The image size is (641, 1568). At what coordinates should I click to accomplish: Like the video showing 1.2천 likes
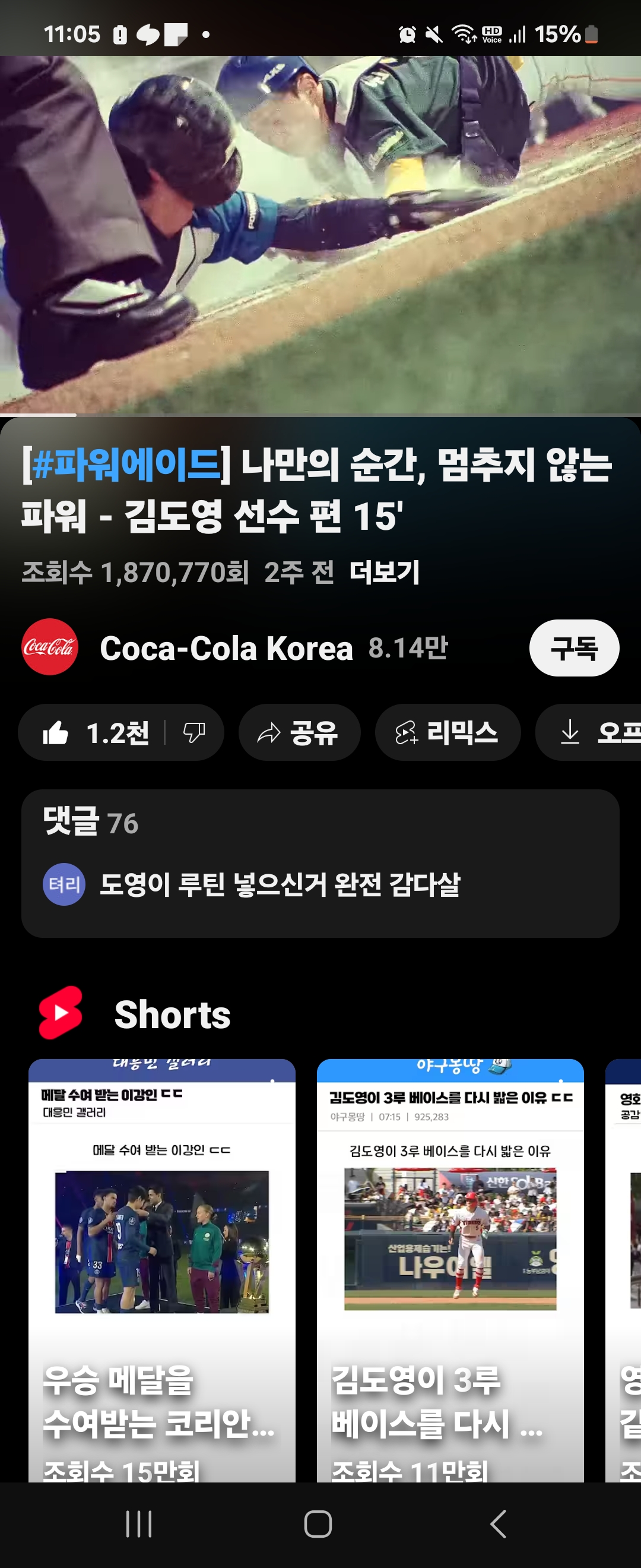point(94,732)
